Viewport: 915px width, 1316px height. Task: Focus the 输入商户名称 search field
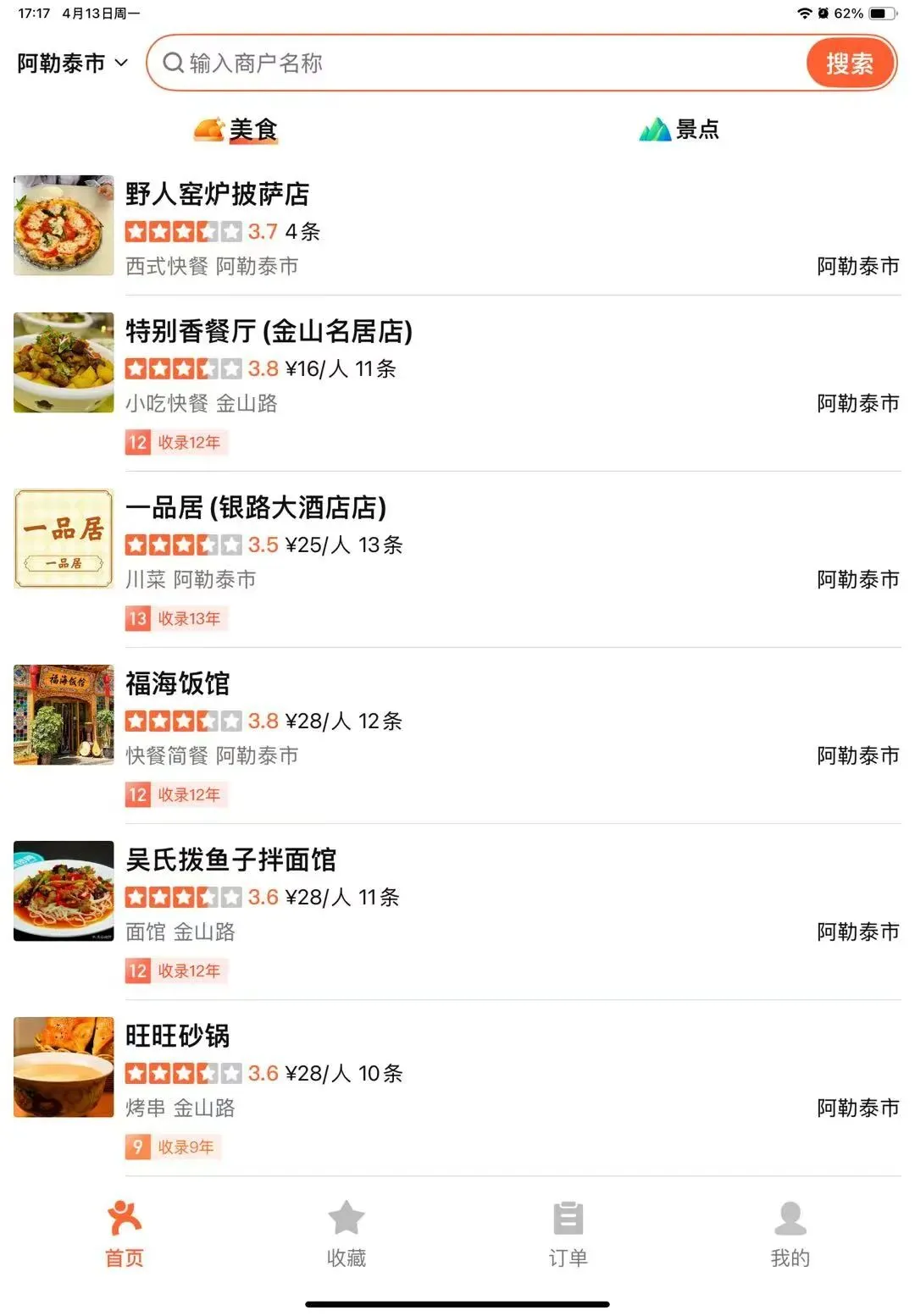(474, 64)
